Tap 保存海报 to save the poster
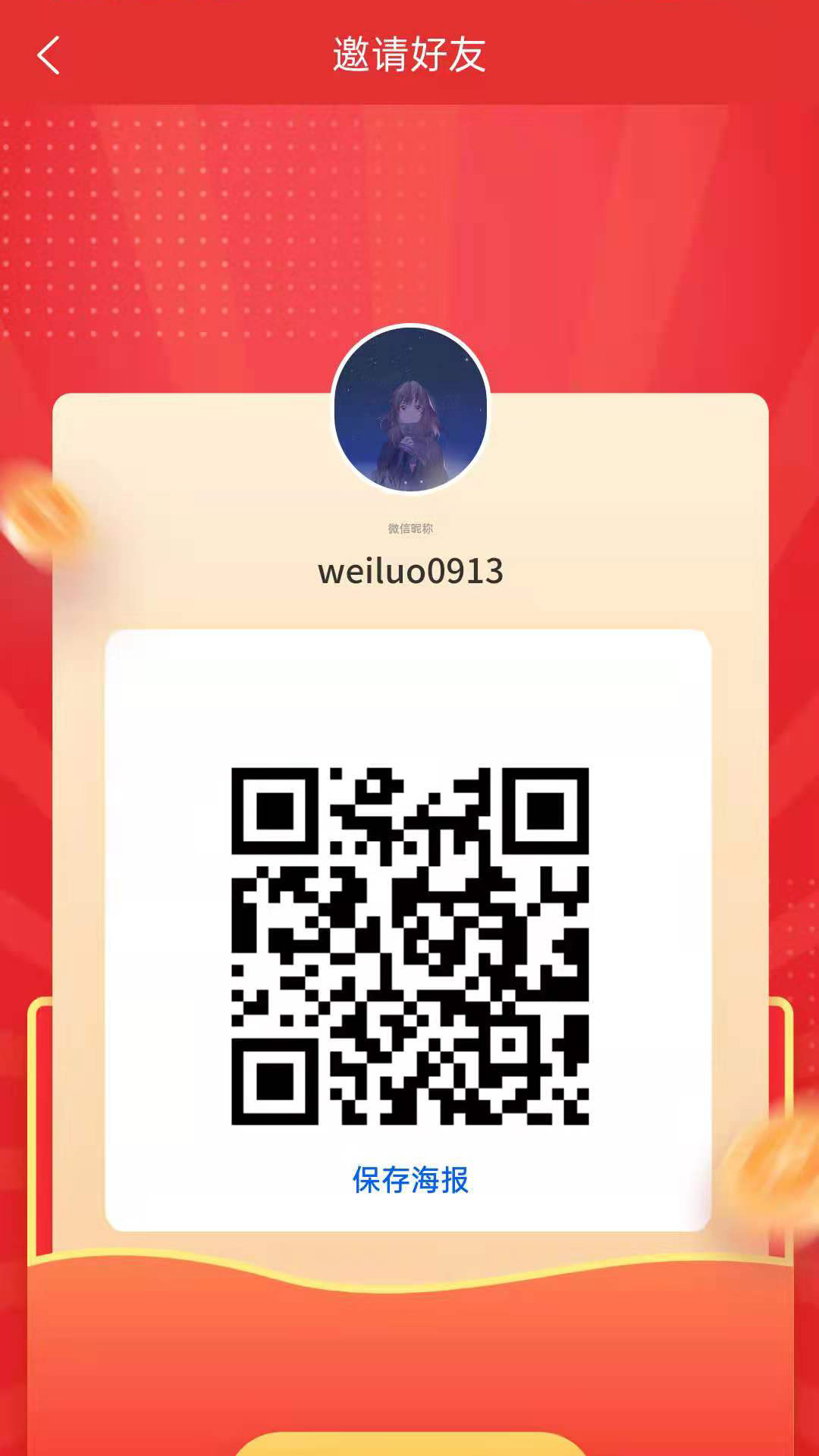This screenshot has width=819, height=1456. tap(410, 1180)
